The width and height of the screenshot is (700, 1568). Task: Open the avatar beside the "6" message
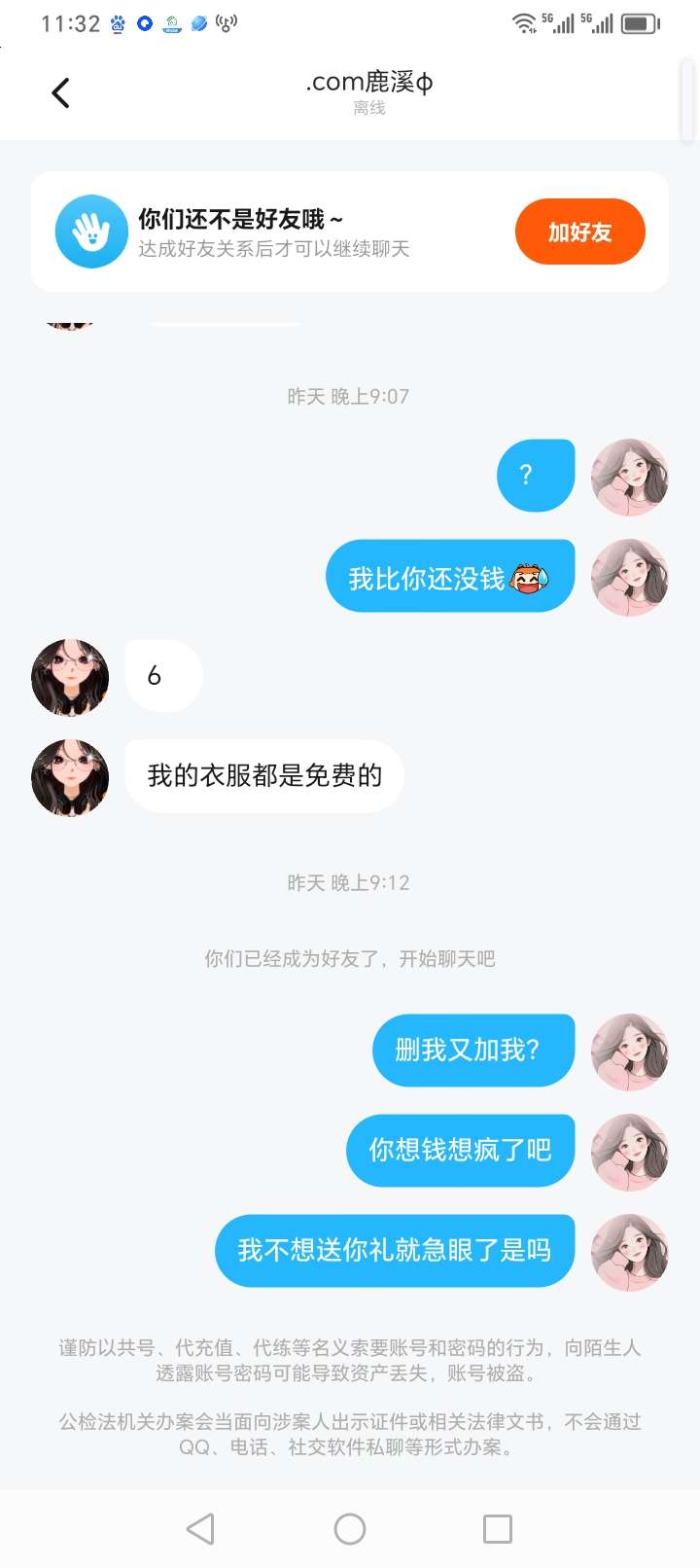tap(70, 677)
